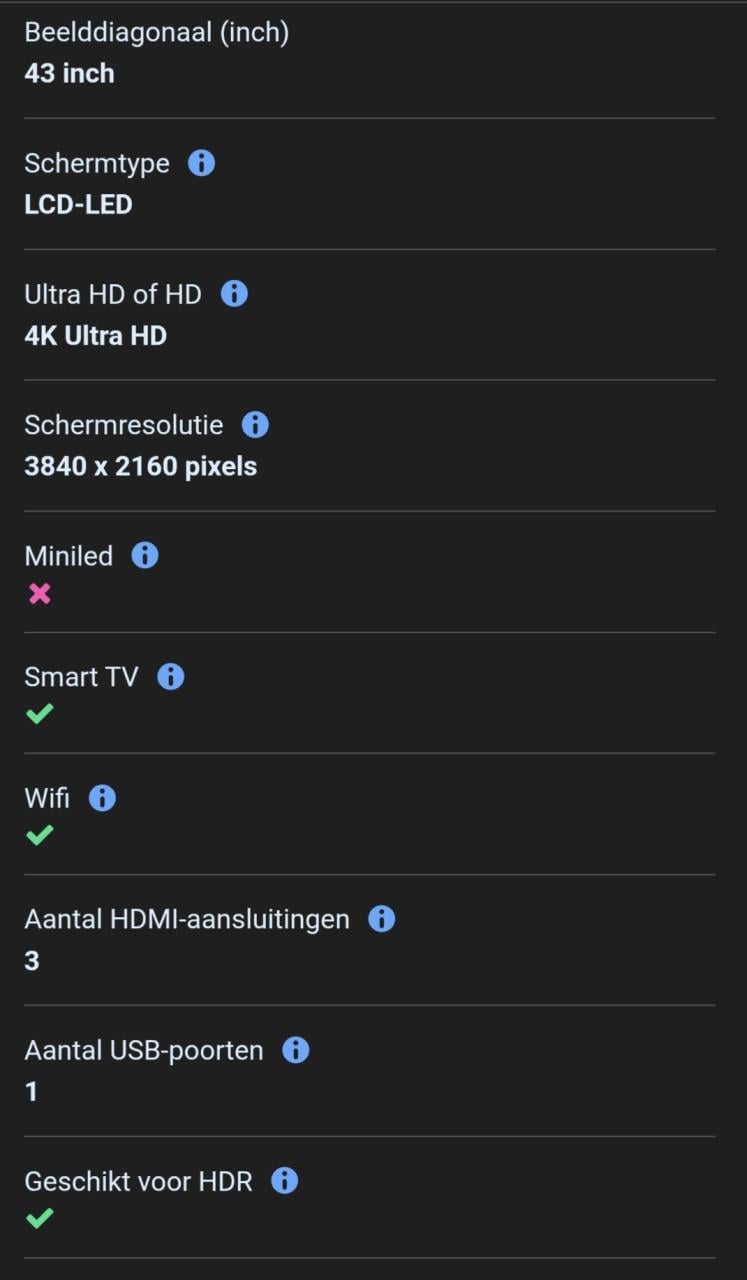Screen dimensions: 747x1280
Task: Click the 43 inch value text
Action: point(69,72)
